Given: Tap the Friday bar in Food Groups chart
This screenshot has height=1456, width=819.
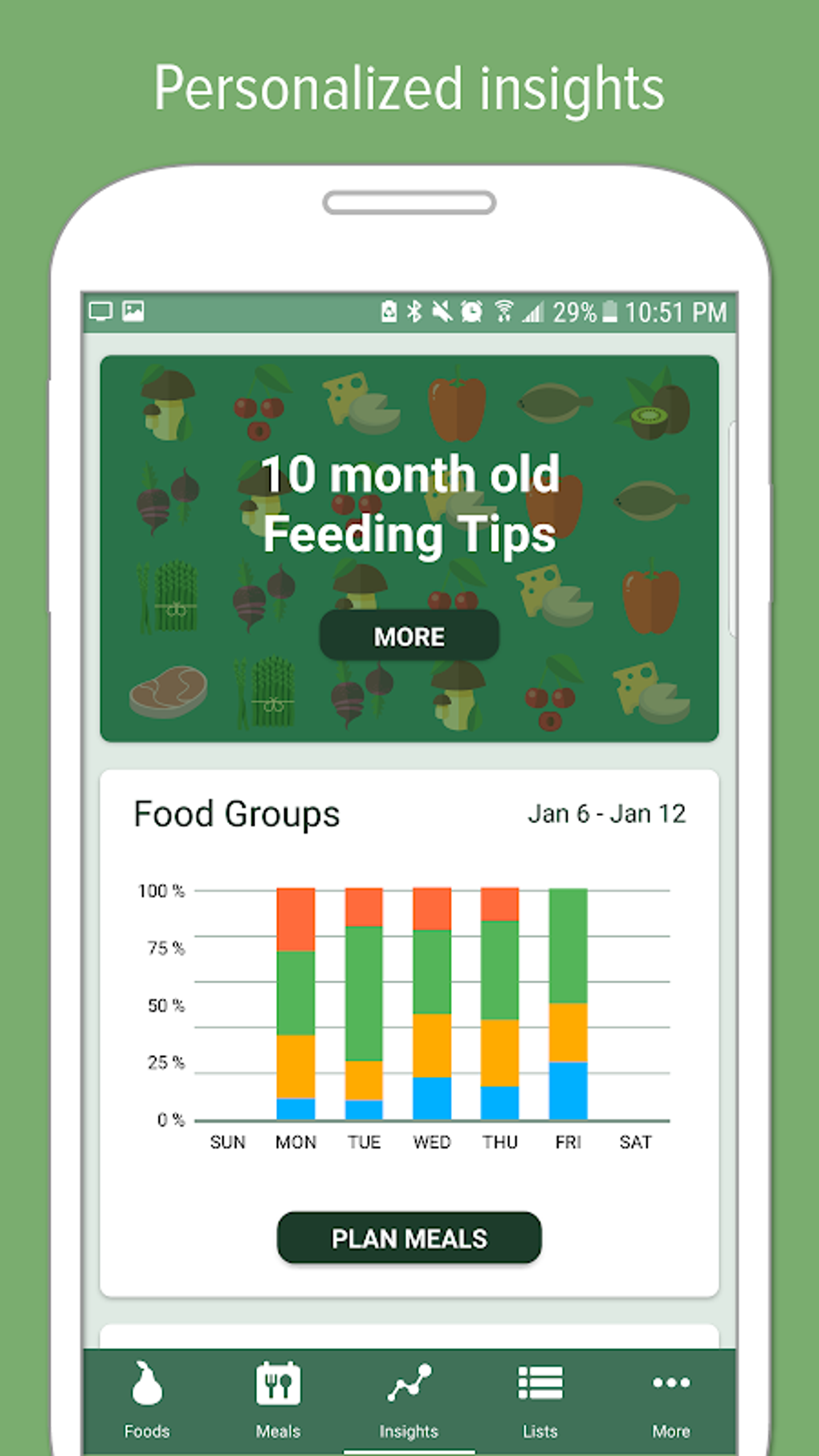Looking at the screenshot, I should [x=568, y=1004].
